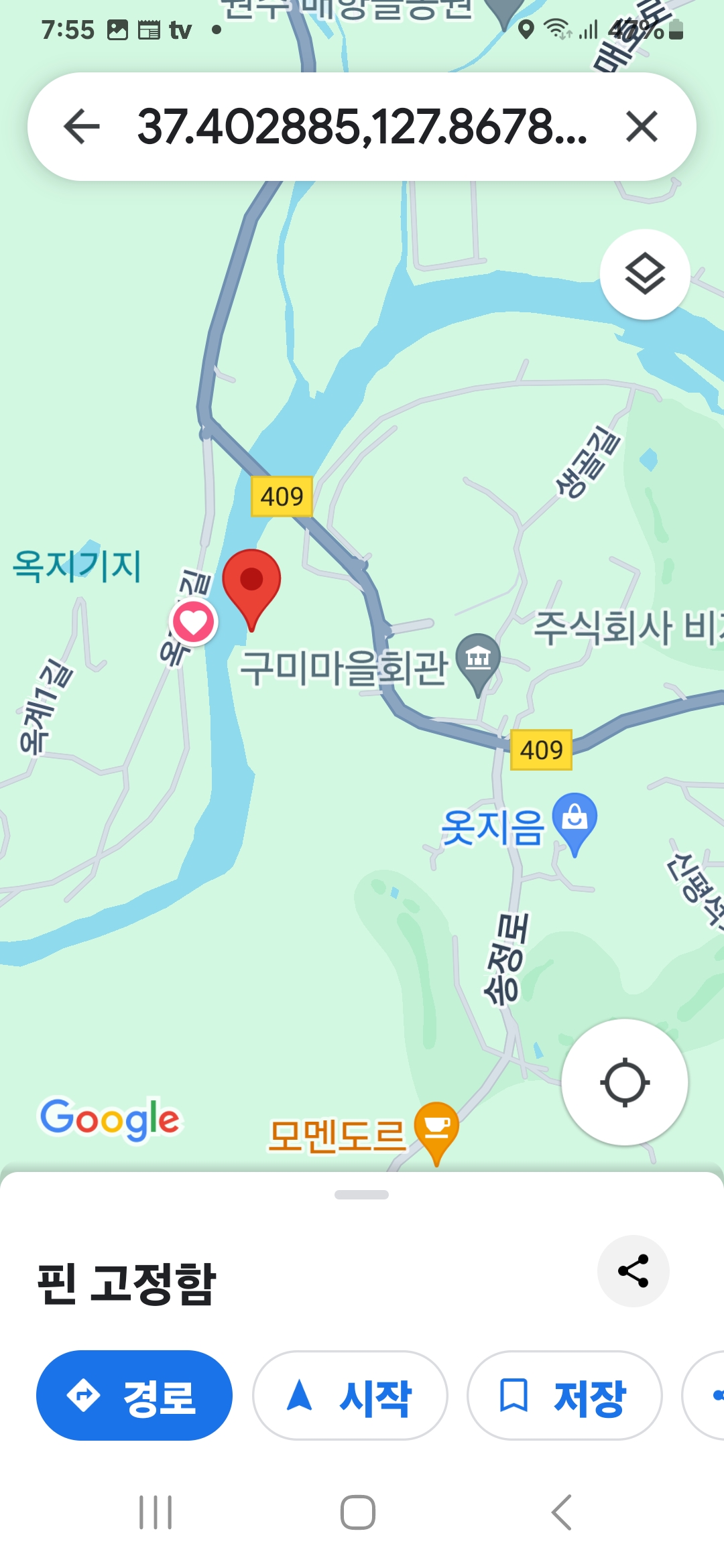Share the dropped pin

tap(633, 1271)
